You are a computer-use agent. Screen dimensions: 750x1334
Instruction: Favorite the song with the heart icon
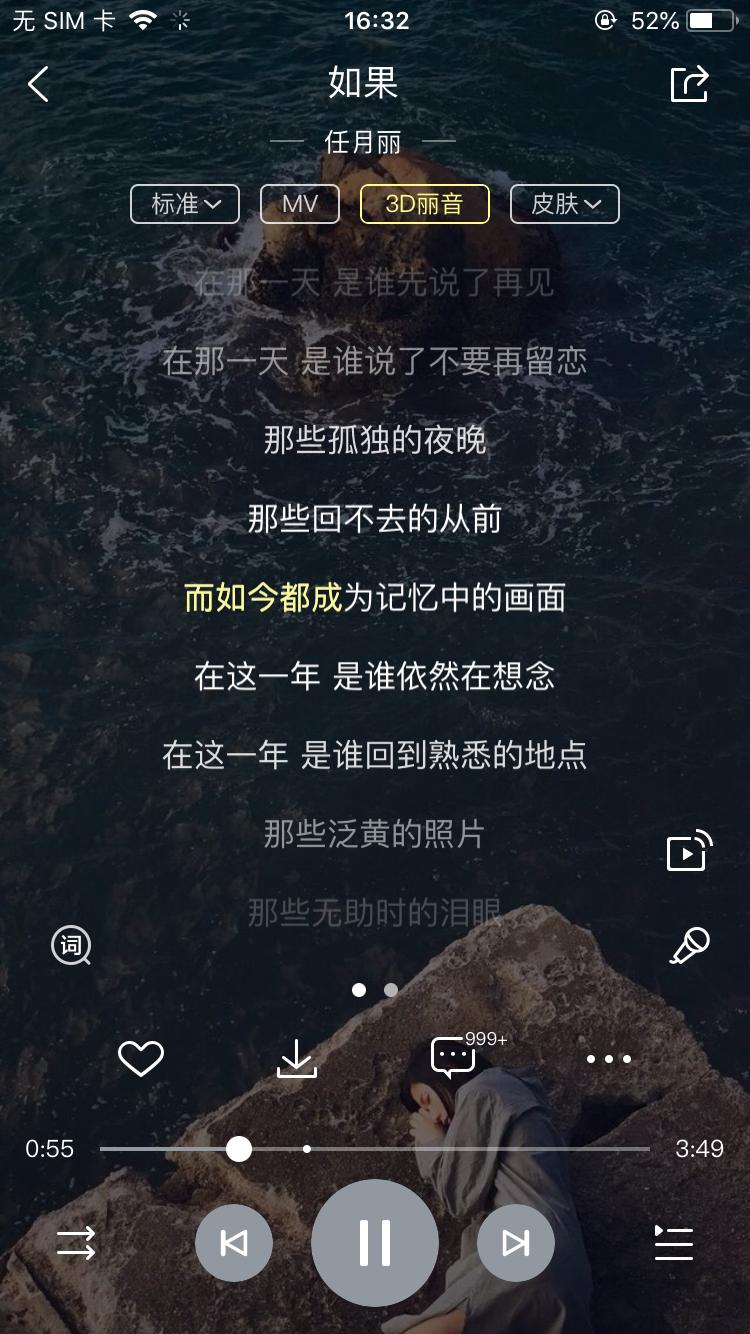coord(141,1057)
